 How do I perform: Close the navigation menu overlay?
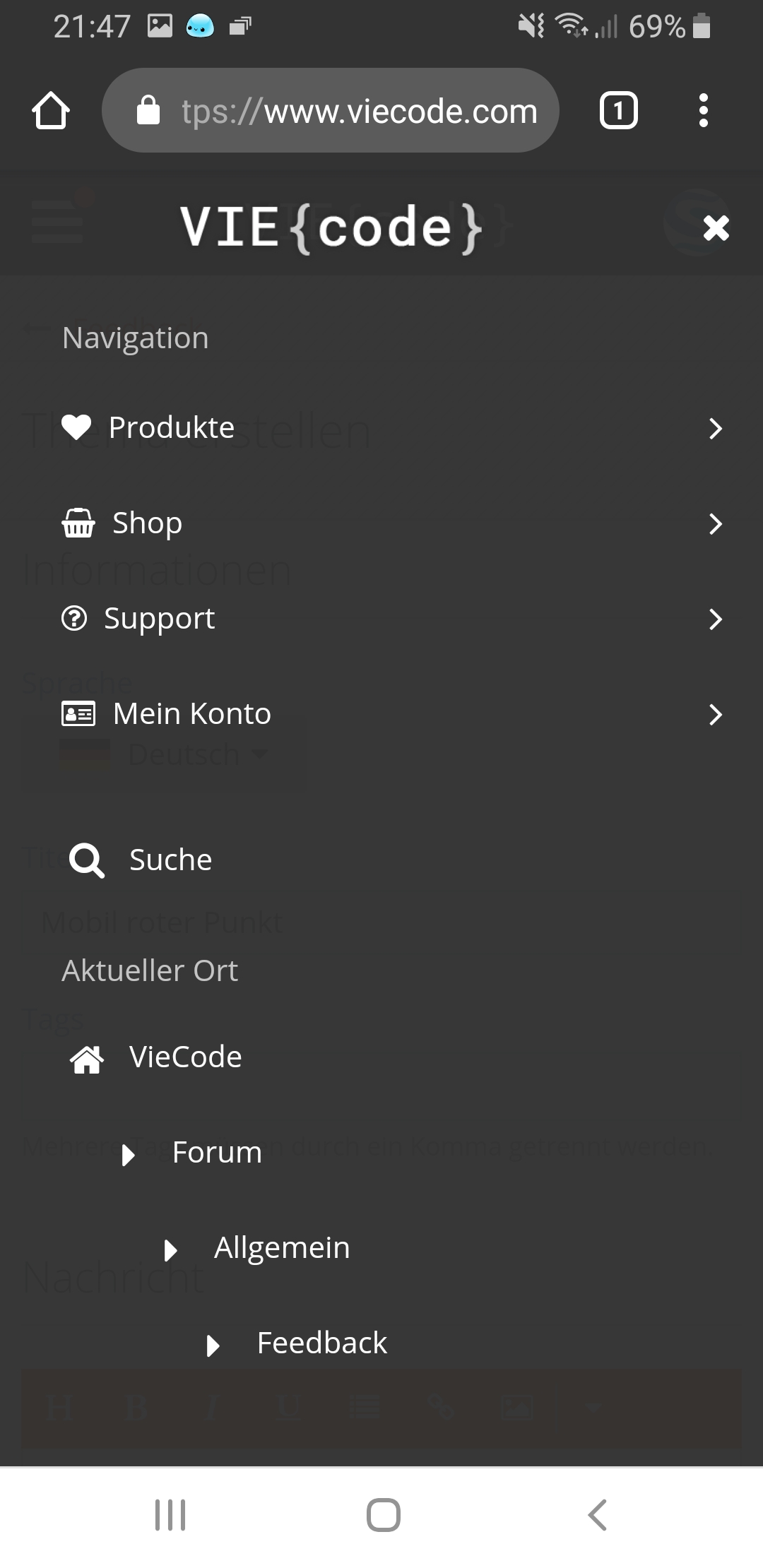point(716,227)
